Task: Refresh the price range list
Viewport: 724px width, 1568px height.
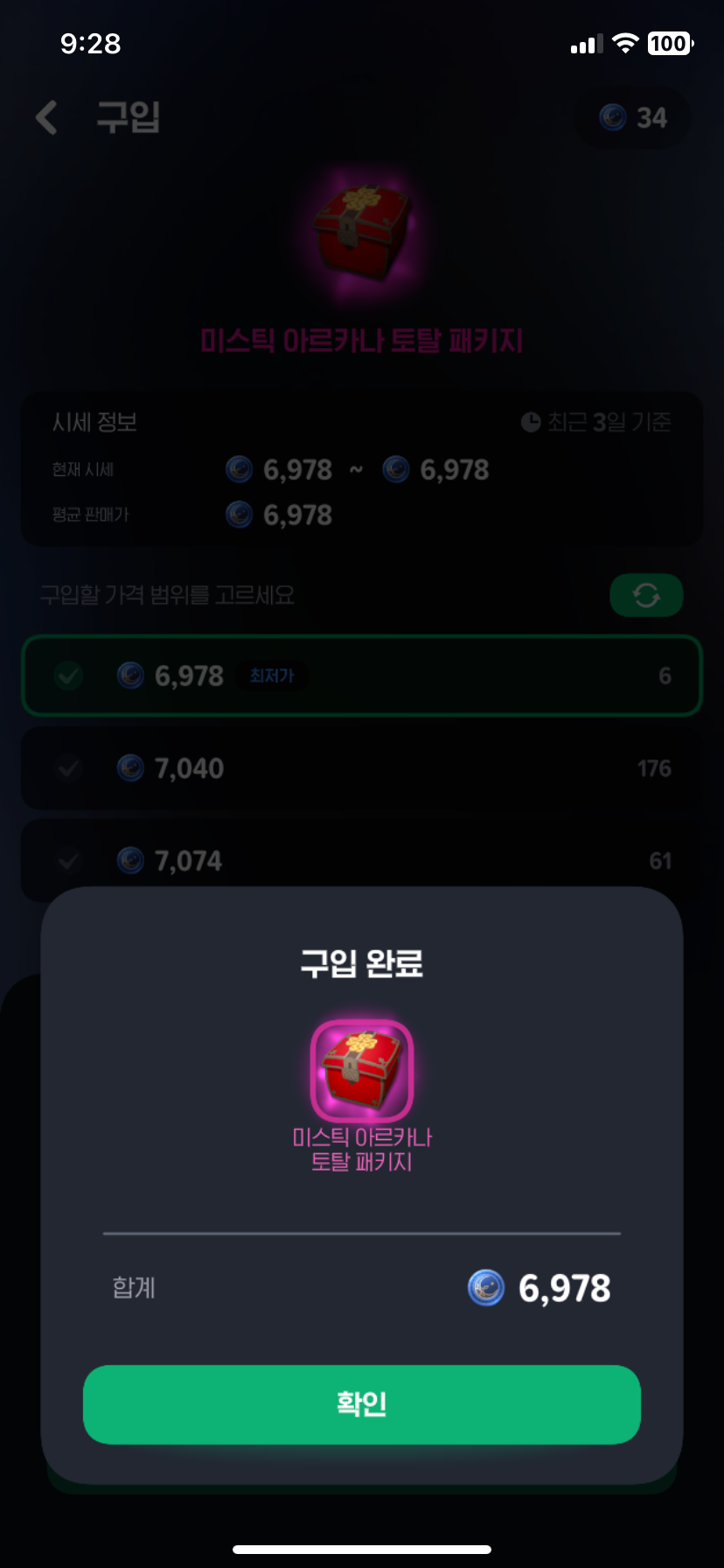Action: point(646,596)
